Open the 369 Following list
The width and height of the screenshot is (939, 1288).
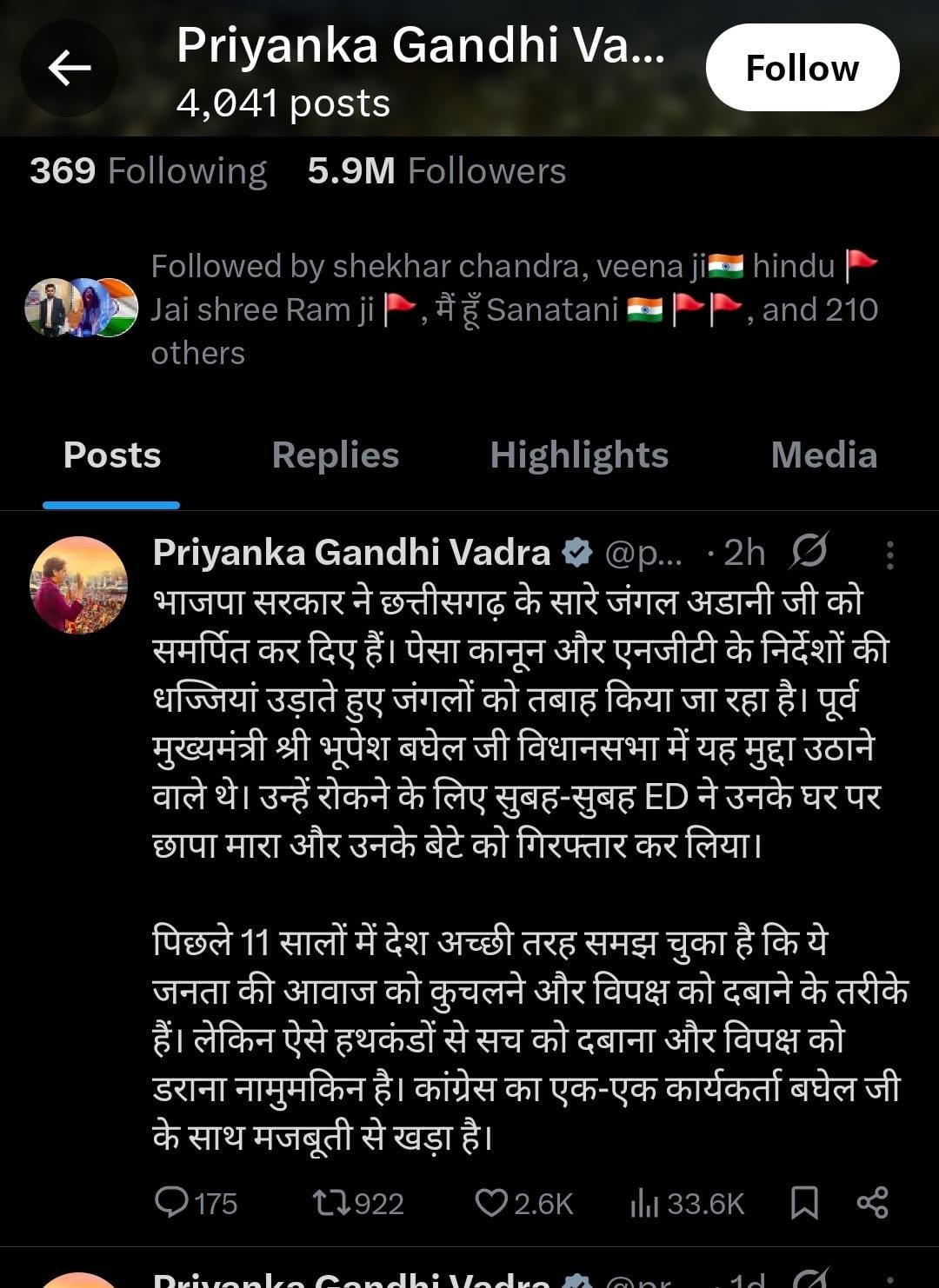pos(148,171)
